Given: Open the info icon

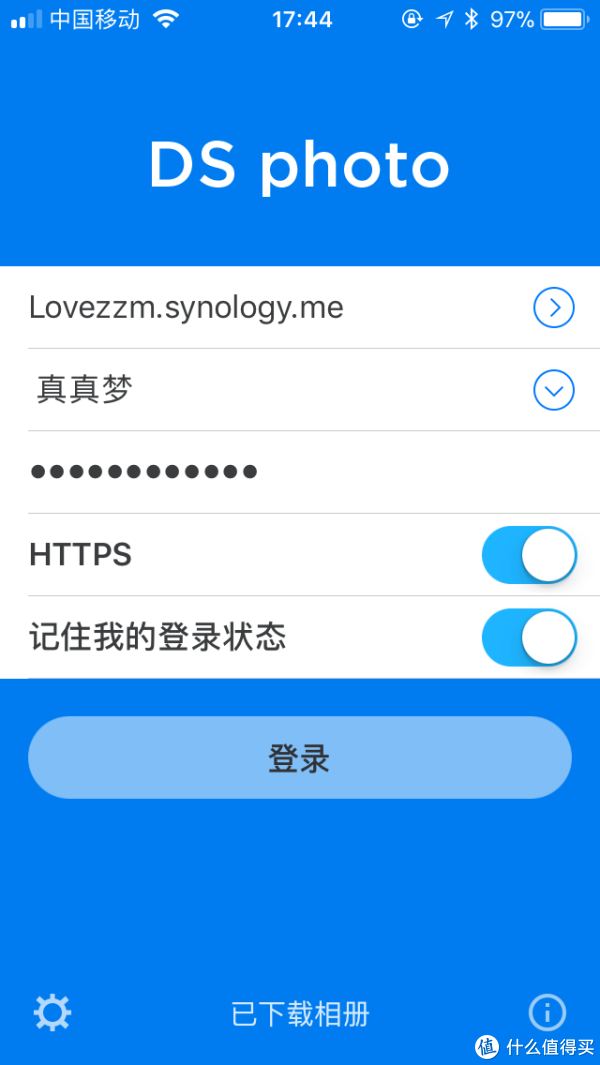Looking at the screenshot, I should (547, 1013).
